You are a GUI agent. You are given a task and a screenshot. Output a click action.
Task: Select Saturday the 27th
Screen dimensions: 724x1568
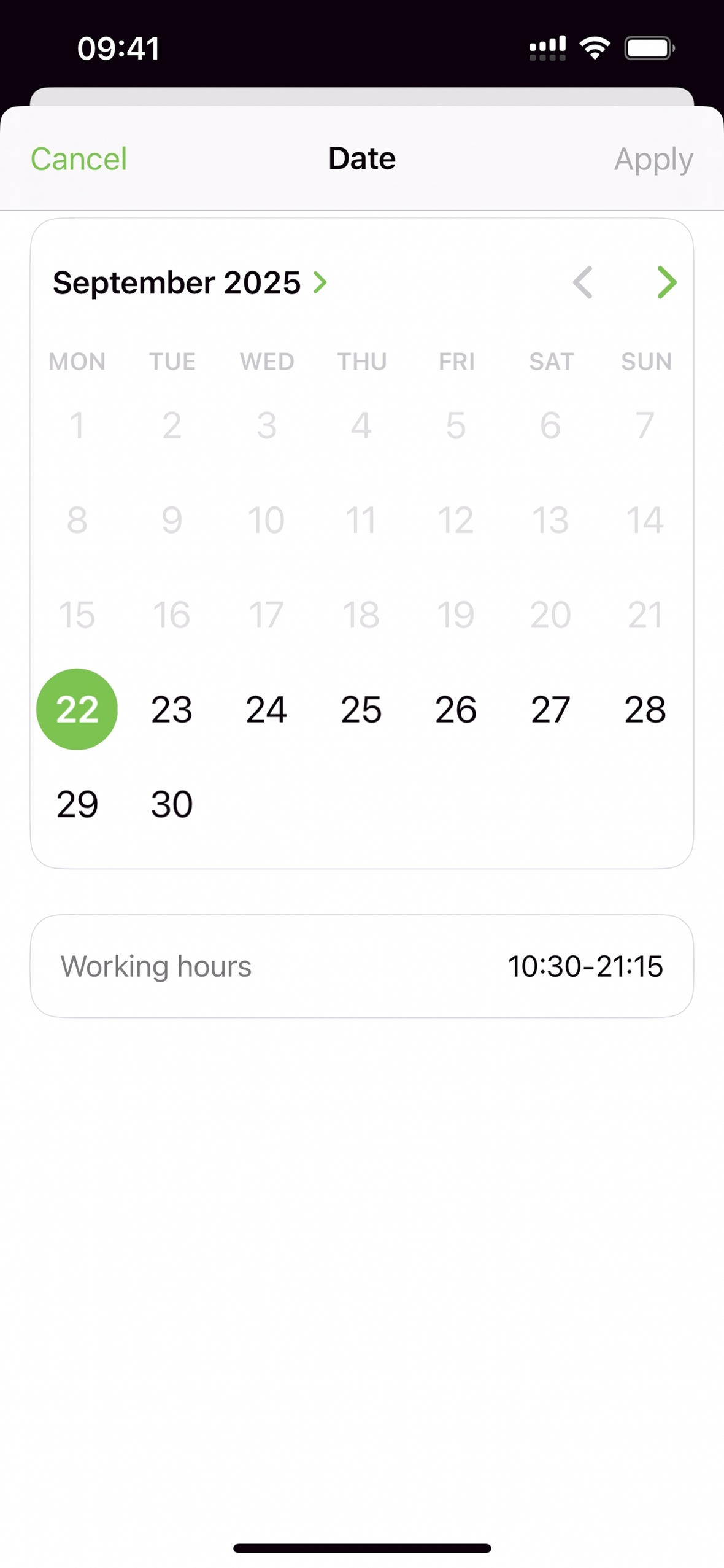550,710
